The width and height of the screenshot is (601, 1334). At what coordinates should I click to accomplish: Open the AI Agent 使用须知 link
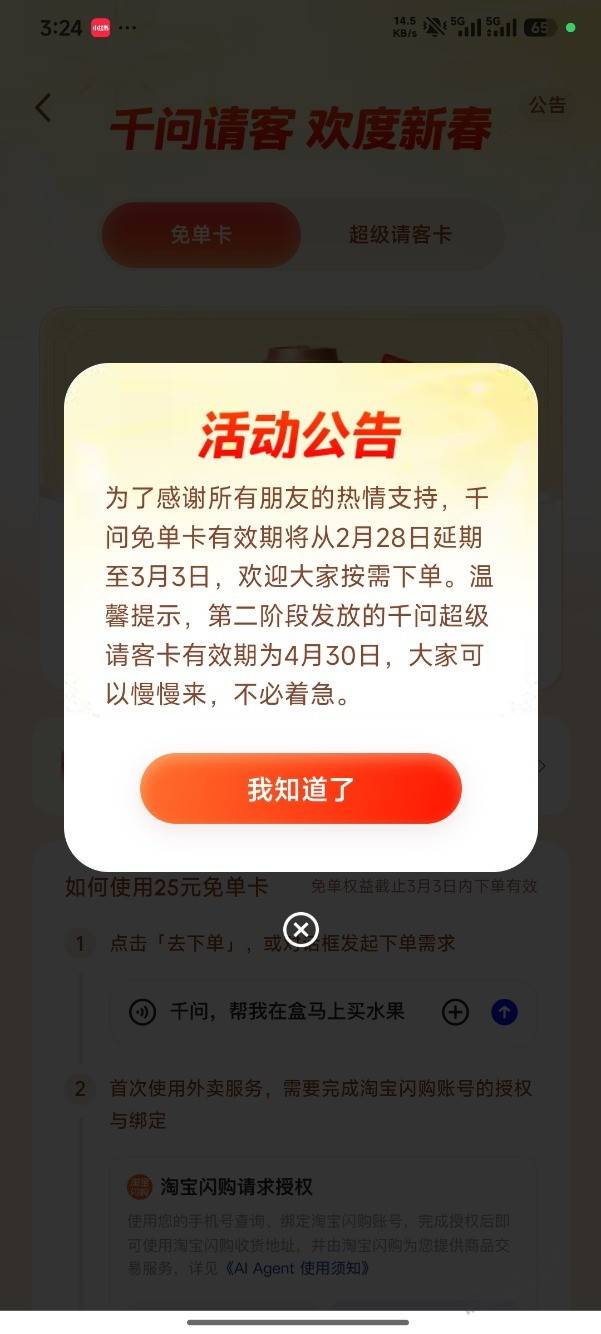coord(299,1269)
